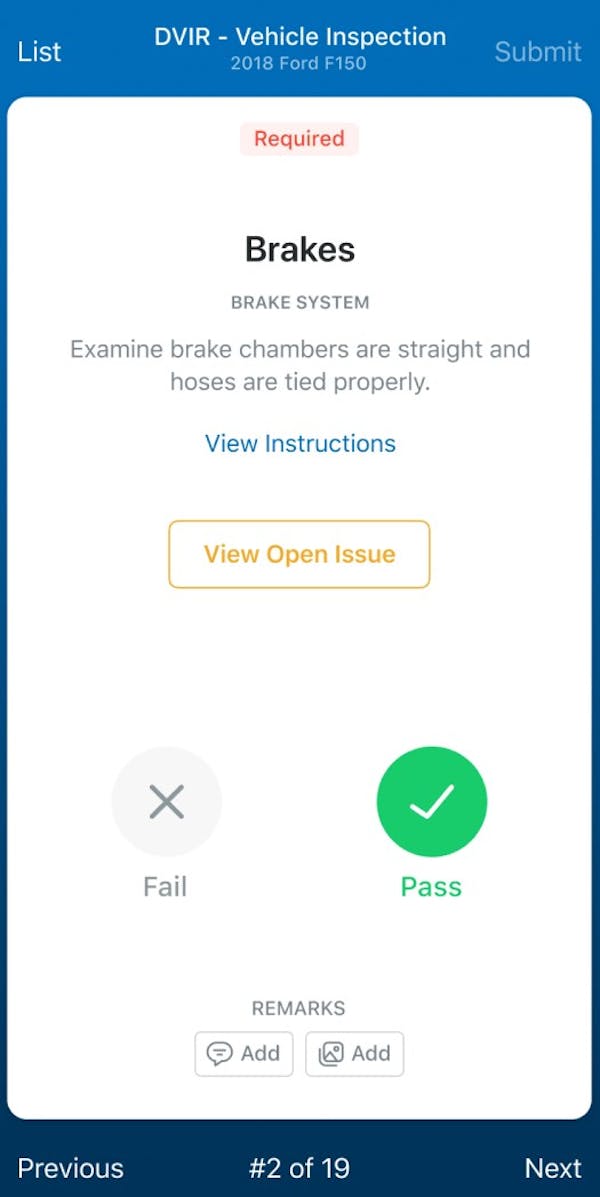This screenshot has width=600, height=1197.
Task: Mark Brakes as Pass
Action: pyautogui.click(x=431, y=802)
